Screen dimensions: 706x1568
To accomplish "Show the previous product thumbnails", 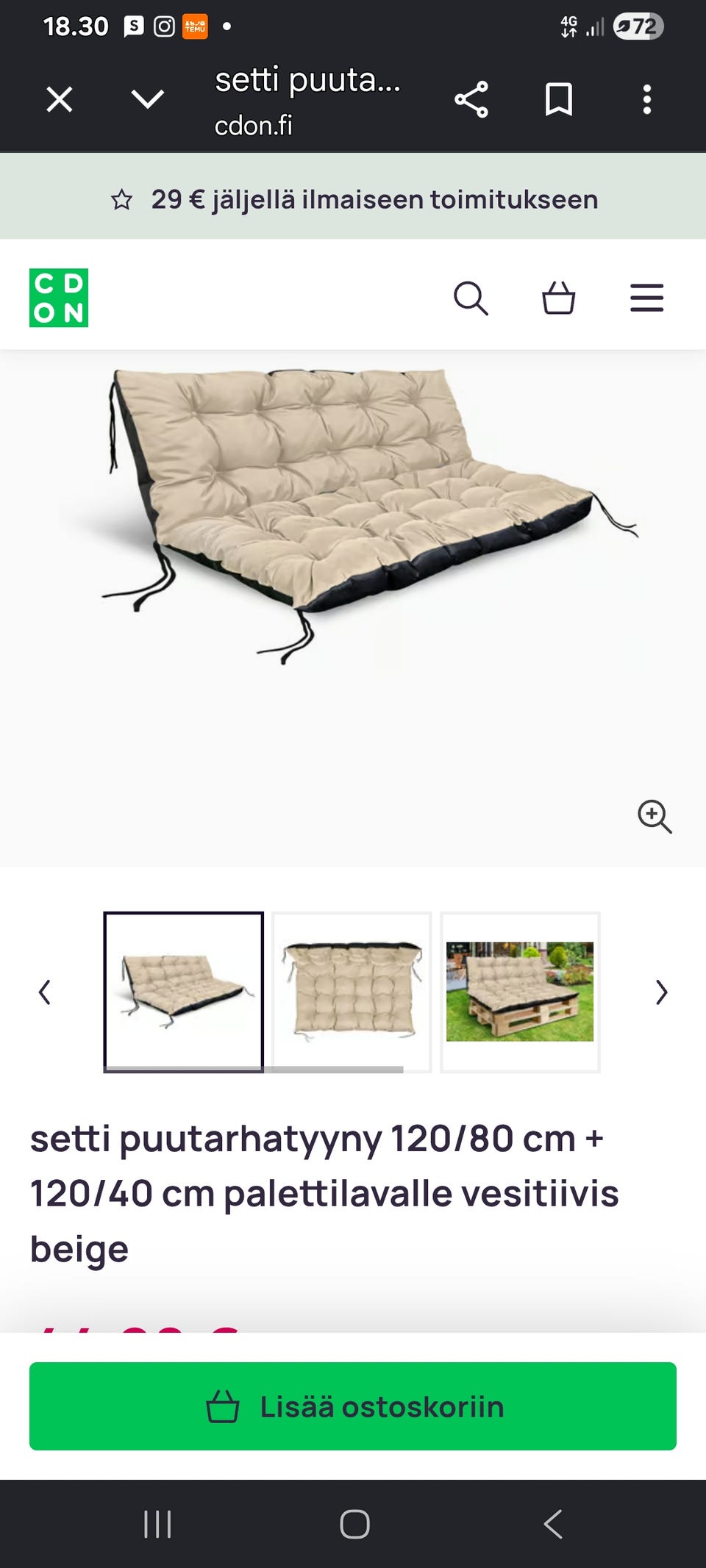I will [44, 992].
